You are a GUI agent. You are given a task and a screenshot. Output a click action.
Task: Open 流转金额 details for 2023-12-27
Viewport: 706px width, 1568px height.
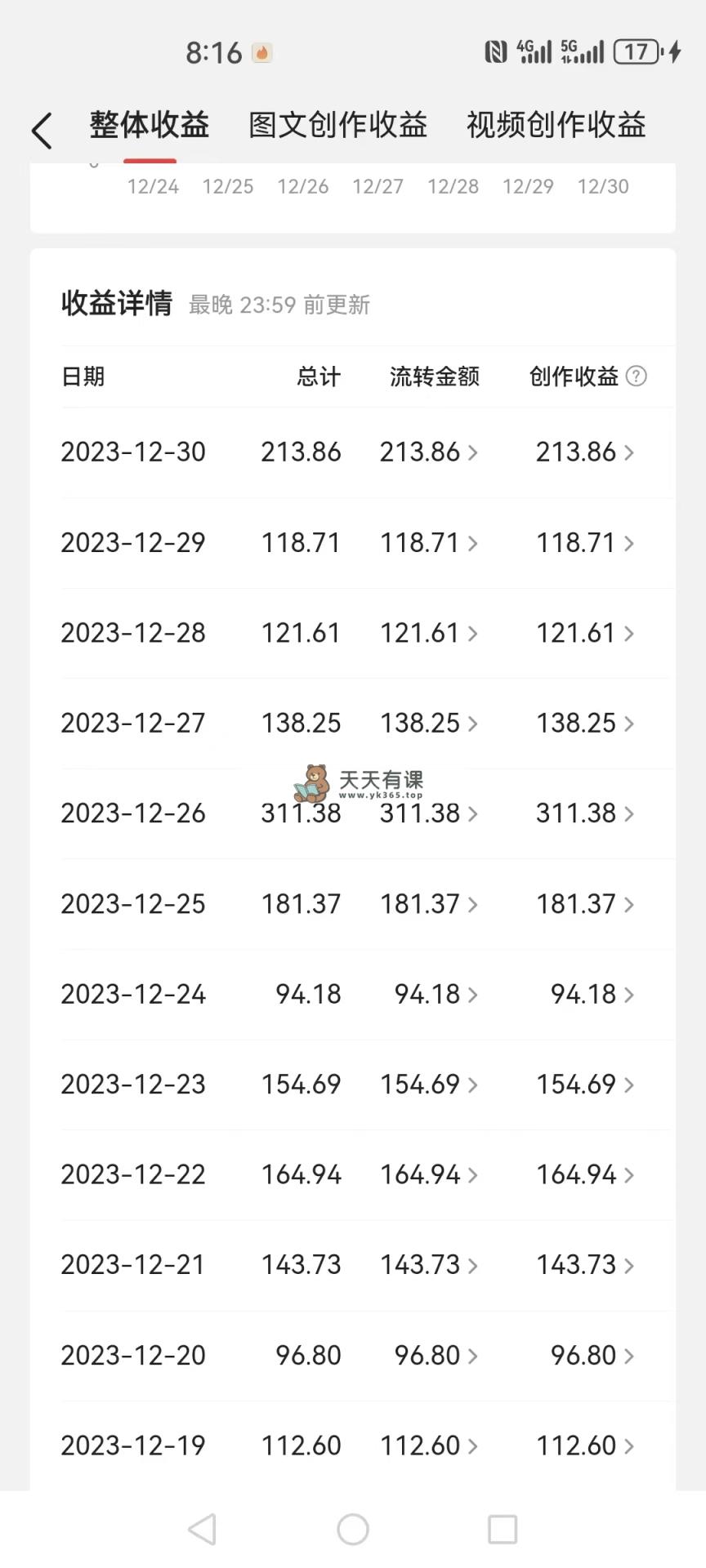429,723
